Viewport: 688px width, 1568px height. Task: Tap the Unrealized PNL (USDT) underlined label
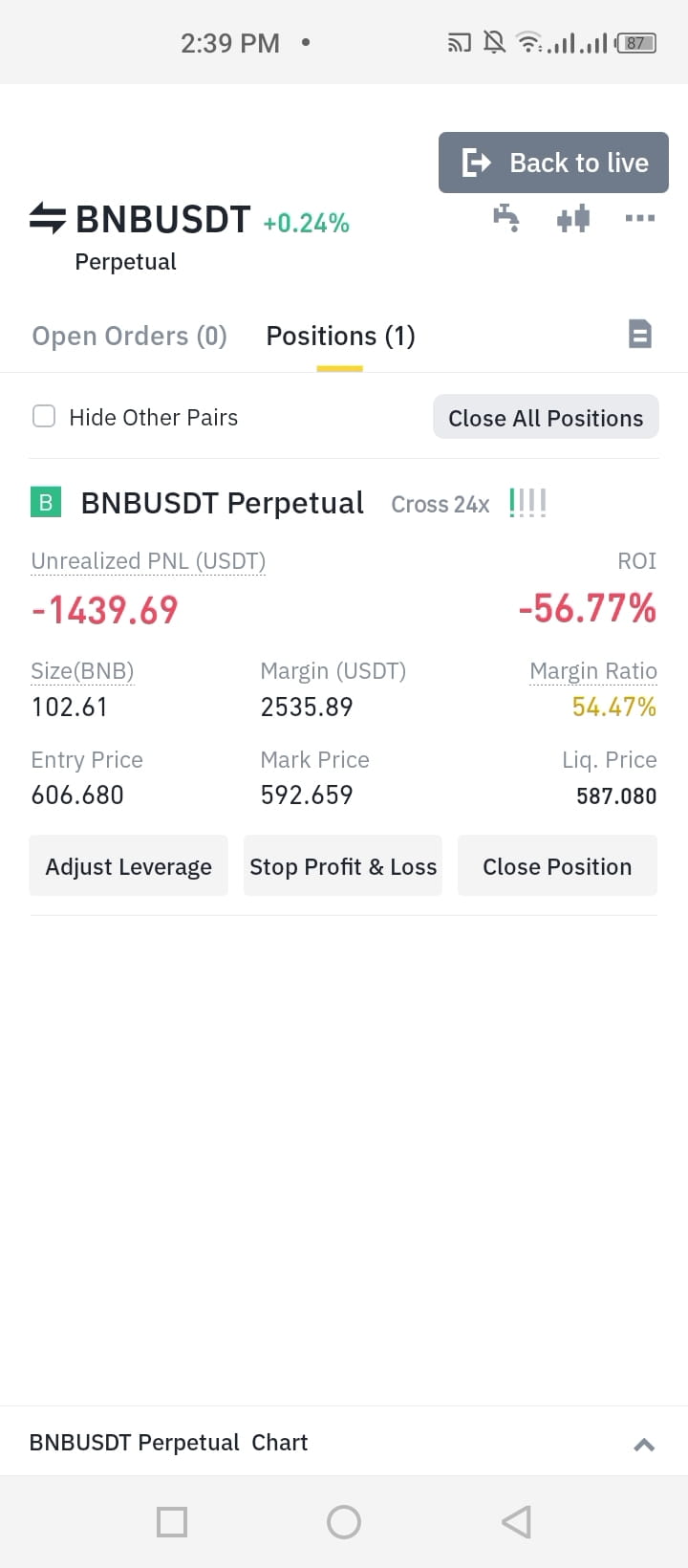tap(147, 561)
